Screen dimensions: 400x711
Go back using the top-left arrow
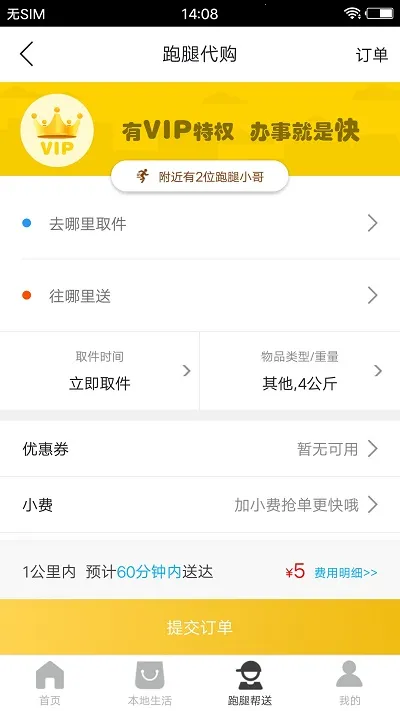(27, 54)
